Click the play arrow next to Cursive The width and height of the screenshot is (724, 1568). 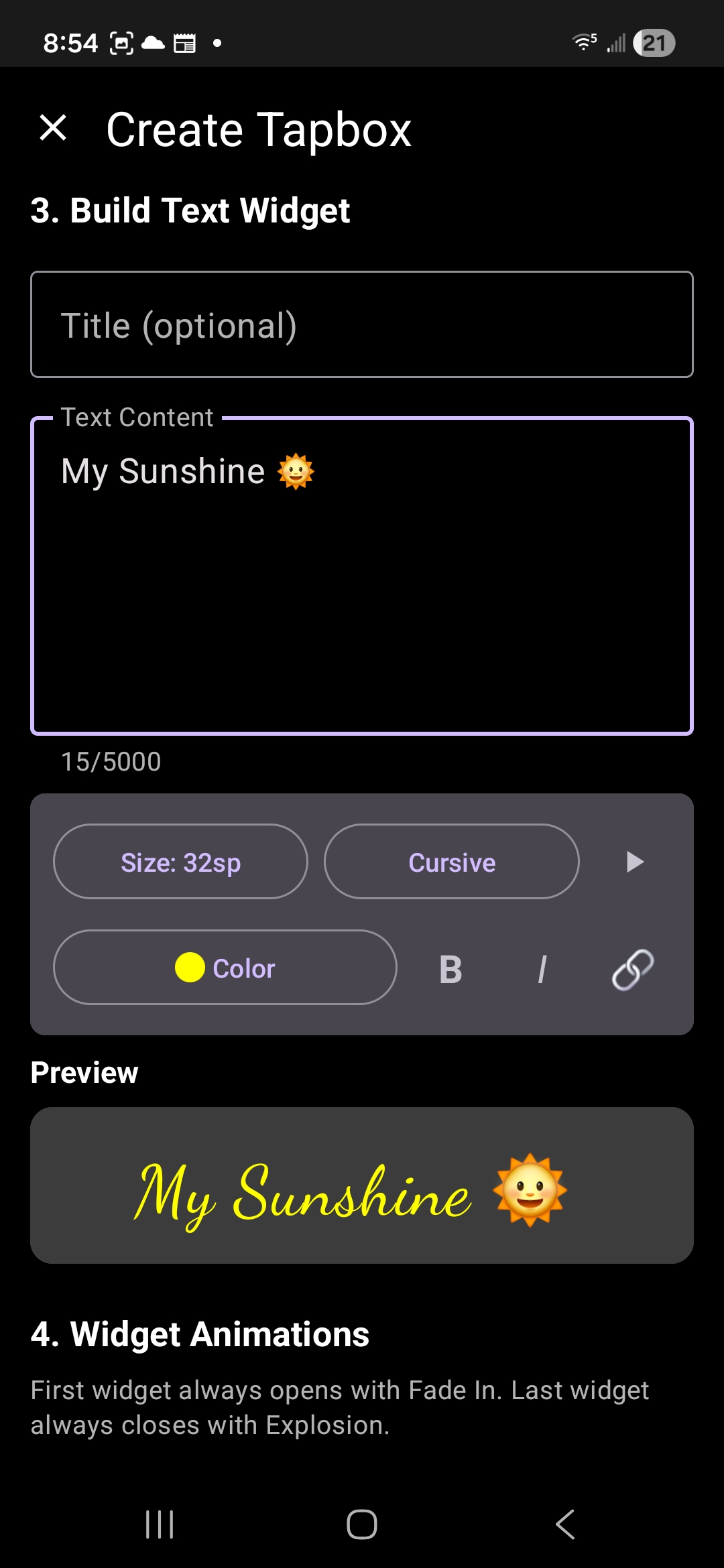(634, 862)
